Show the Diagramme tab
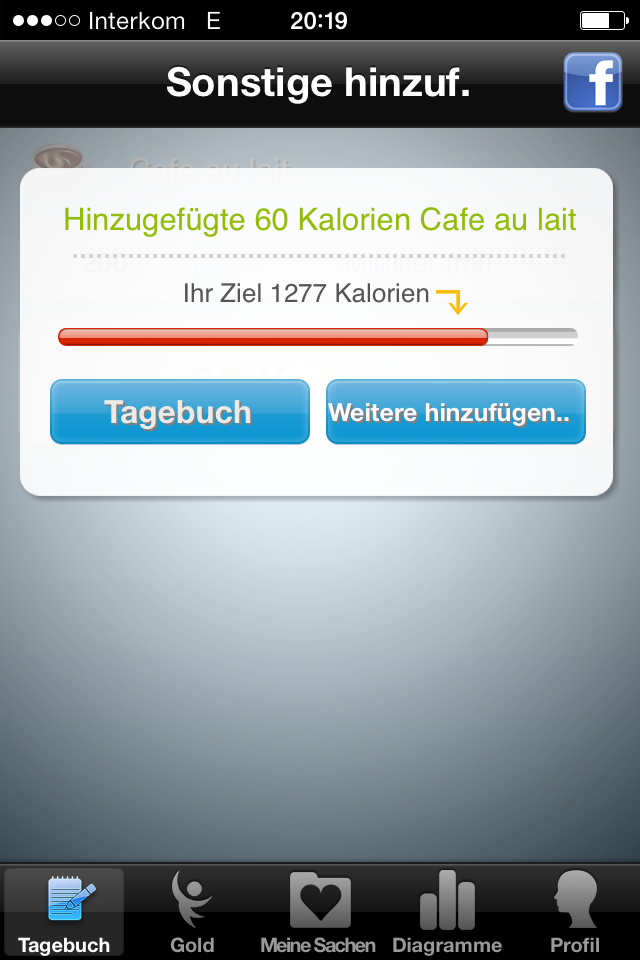640x960 pixels. pos(447,912)
